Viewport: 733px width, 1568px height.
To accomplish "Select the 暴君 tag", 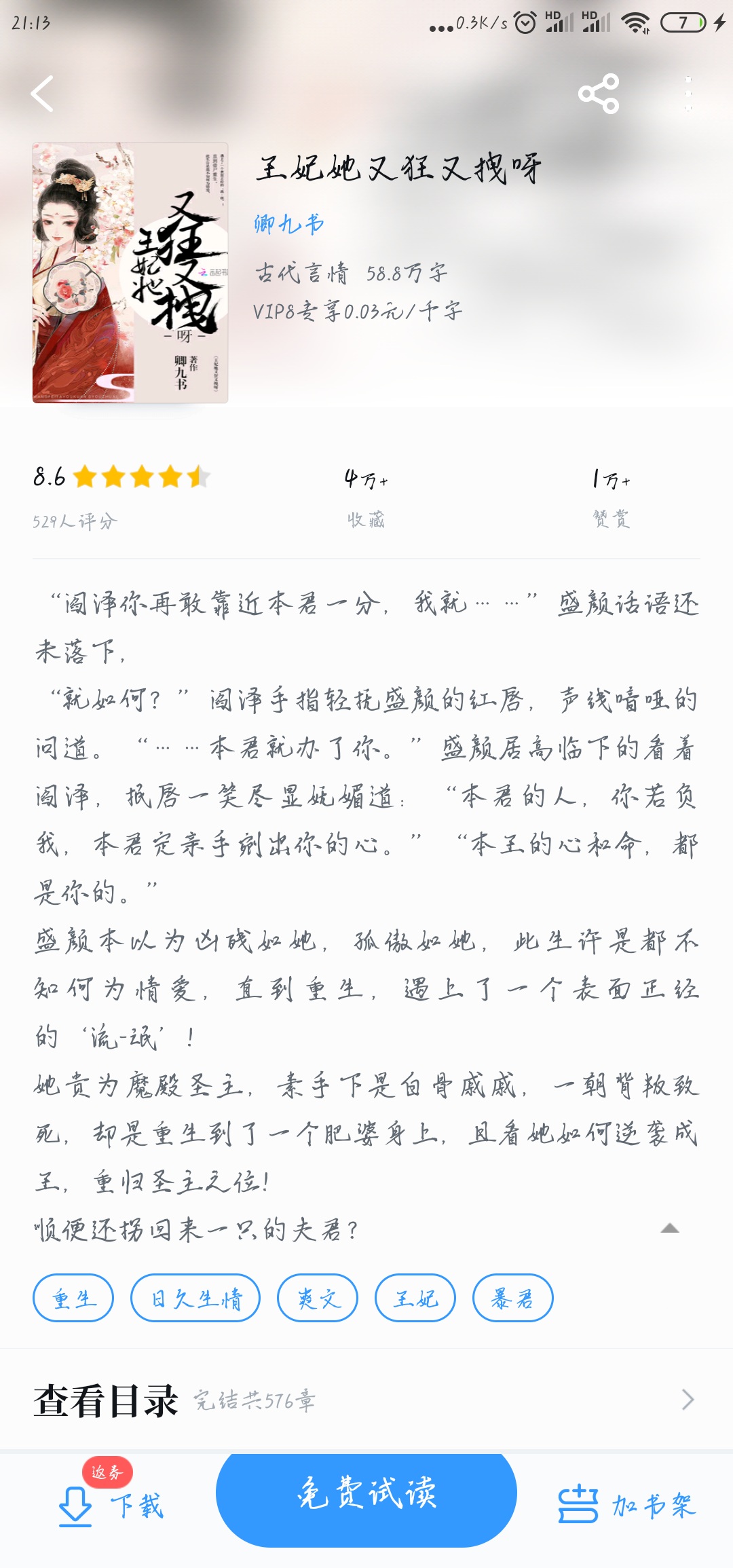I will [513, 1299].
